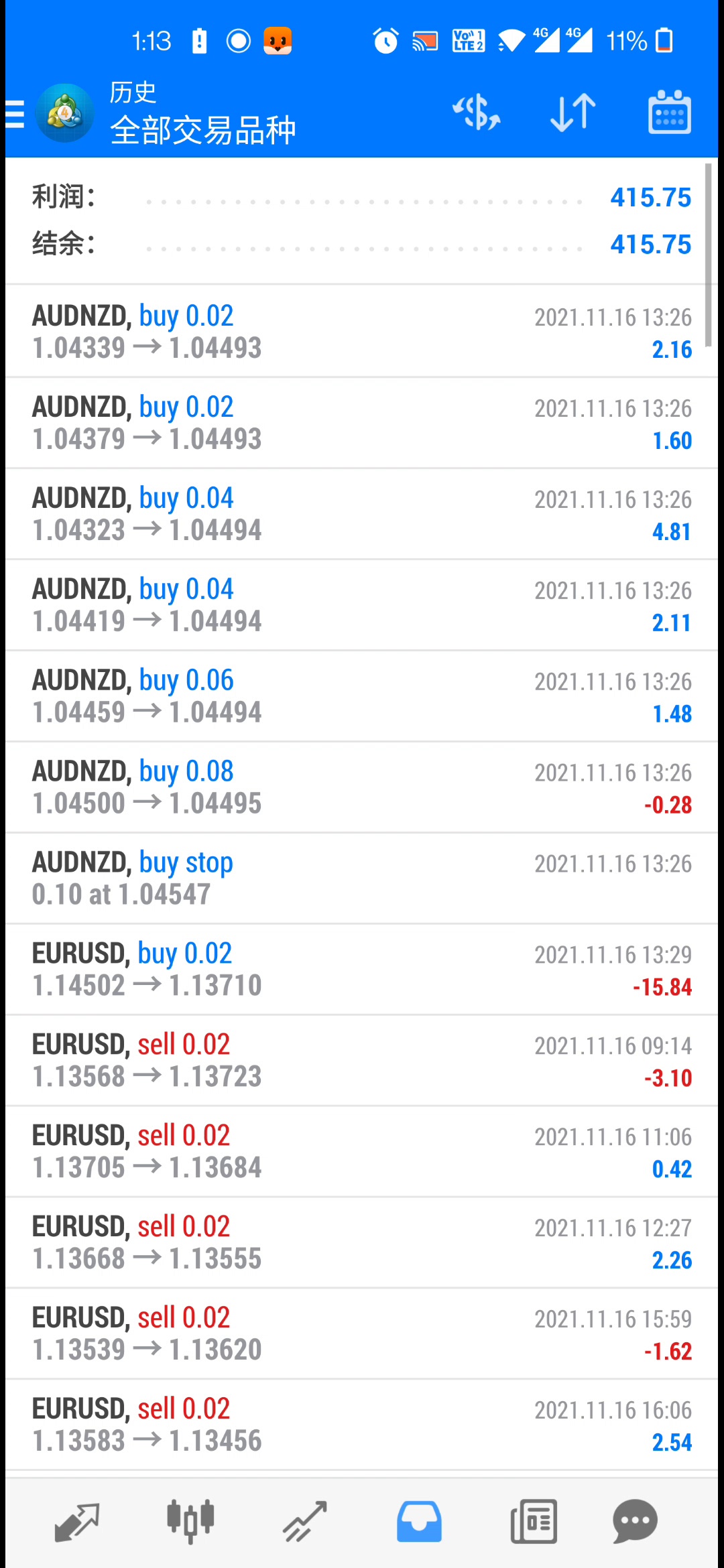724x1568 pixels.
Task: Open the AUDNZD buy stop order row
Action: [362, 878]
